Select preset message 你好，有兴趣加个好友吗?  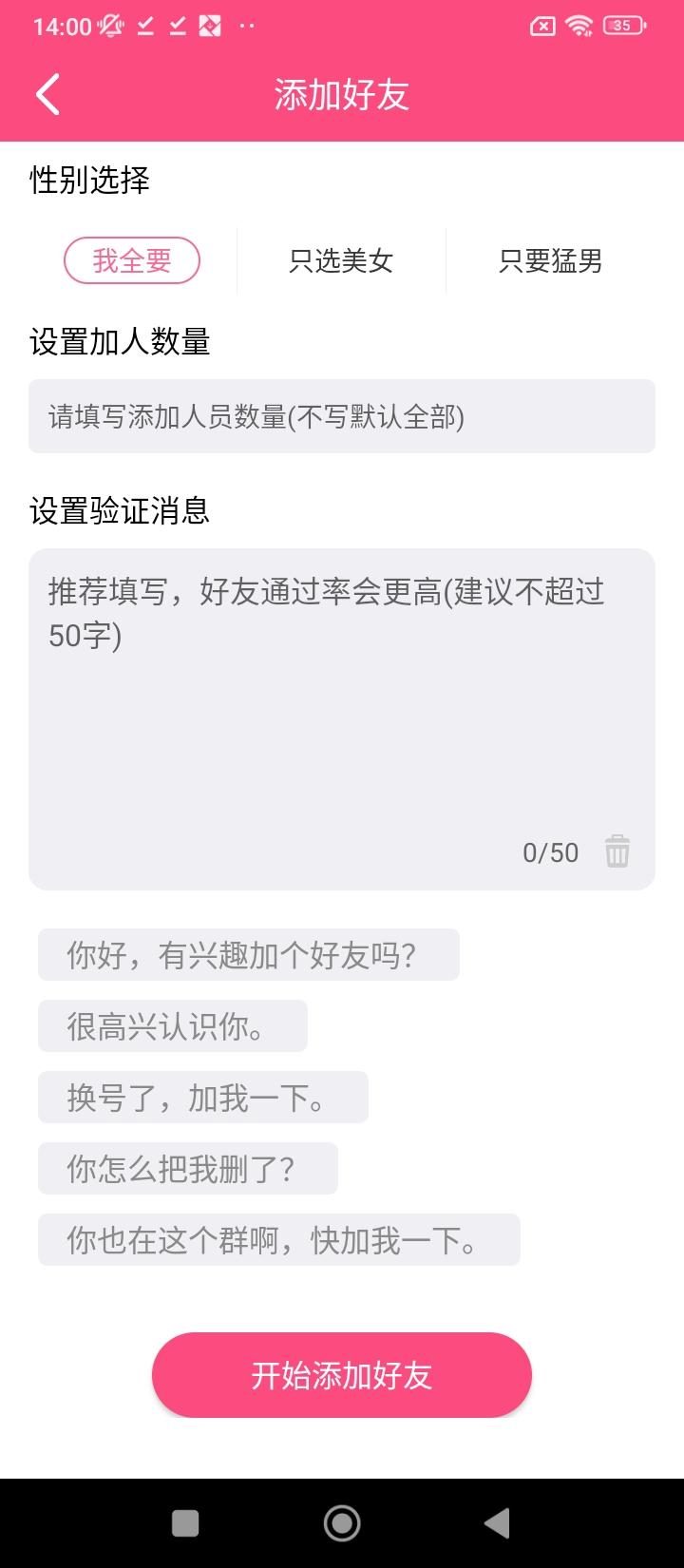pos(248,954)
